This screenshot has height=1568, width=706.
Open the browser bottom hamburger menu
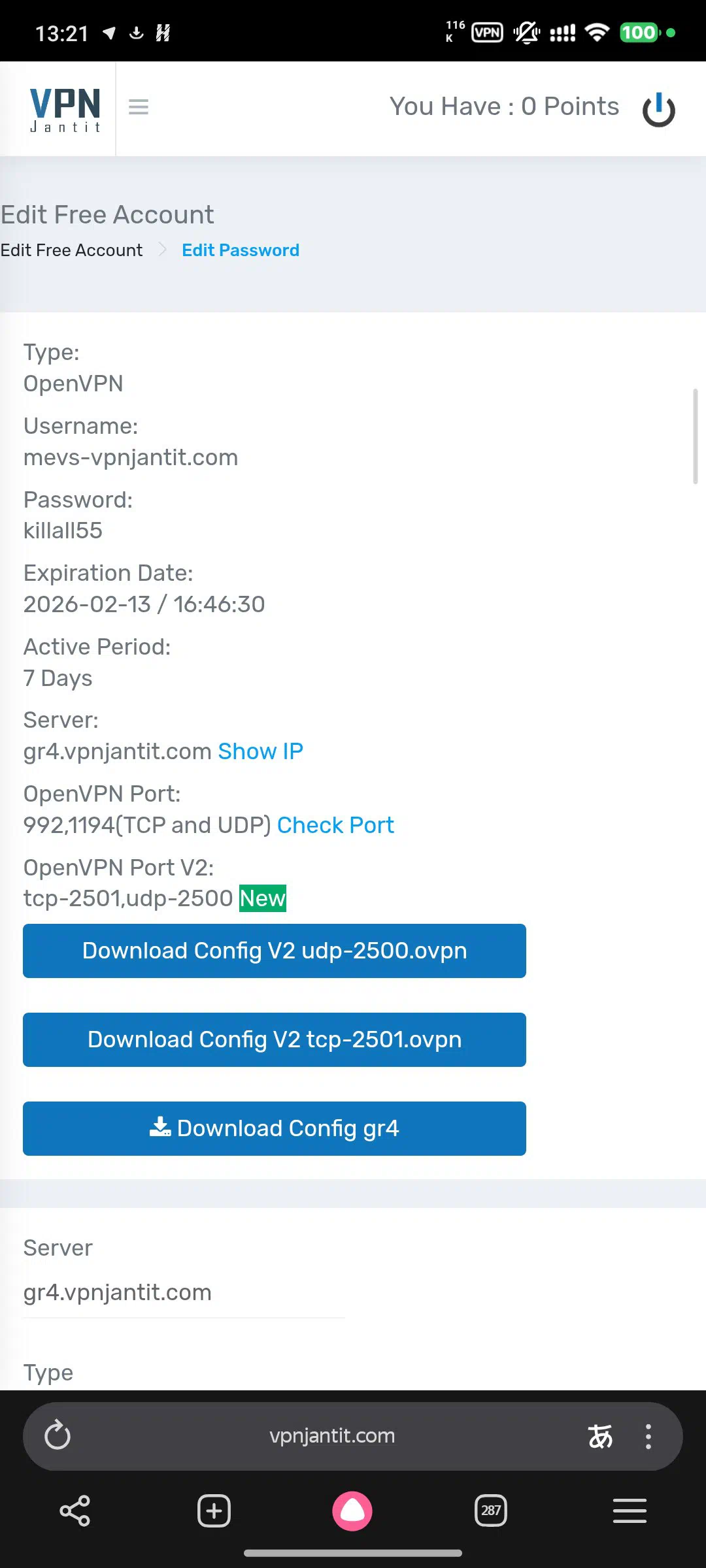point(630,1511)
